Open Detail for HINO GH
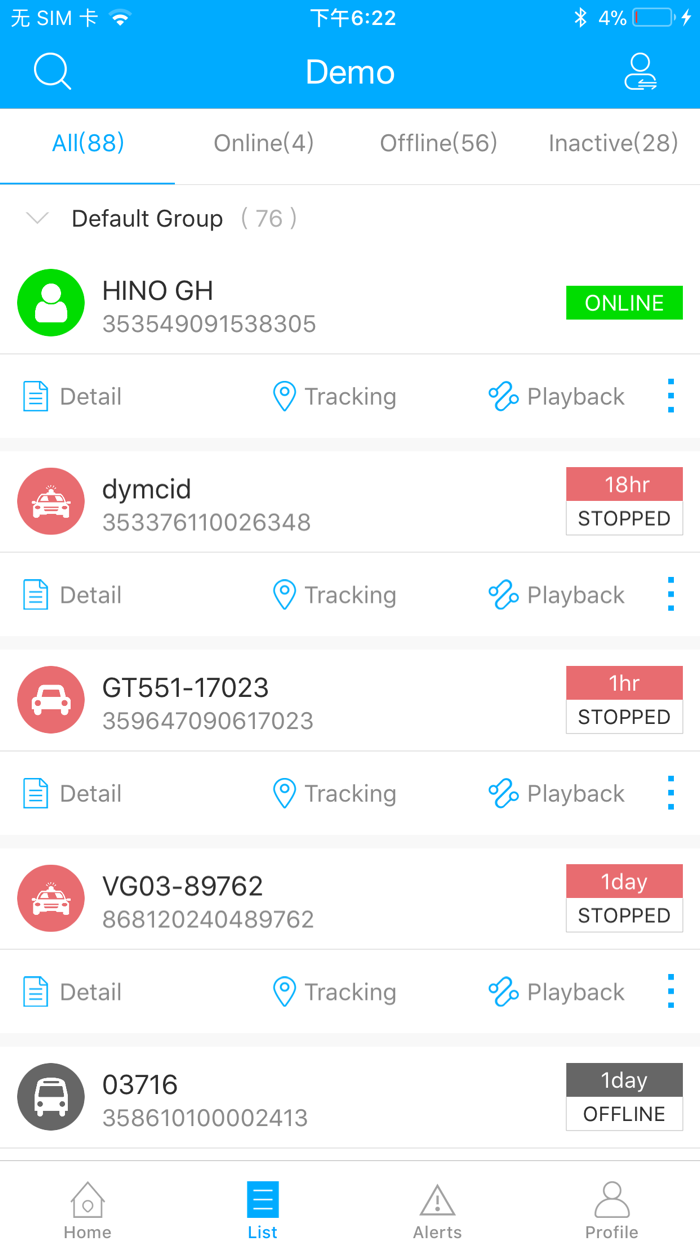The height and width of the screenshot is (1244, 700). tap(72, 397)
